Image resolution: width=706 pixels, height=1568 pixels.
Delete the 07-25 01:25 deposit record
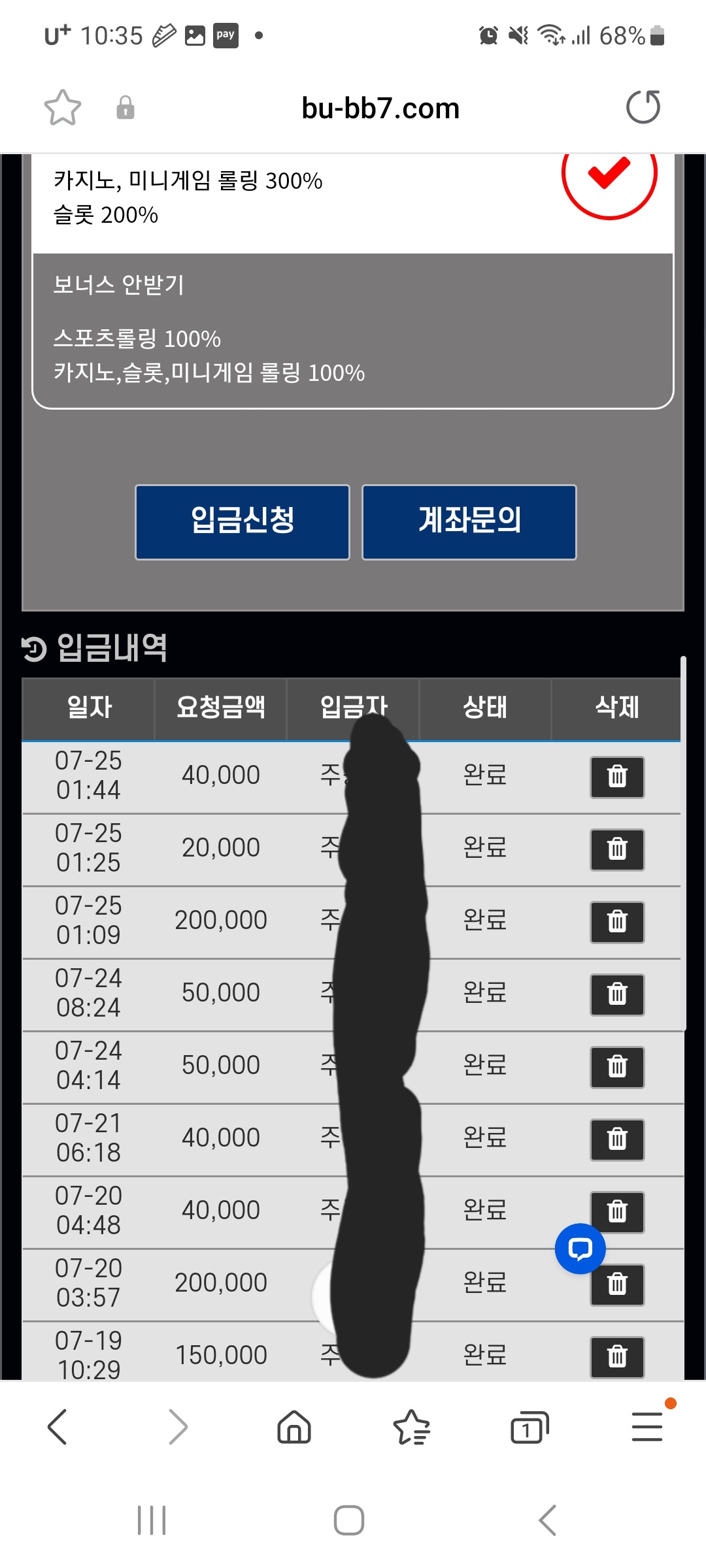[617, 849]
